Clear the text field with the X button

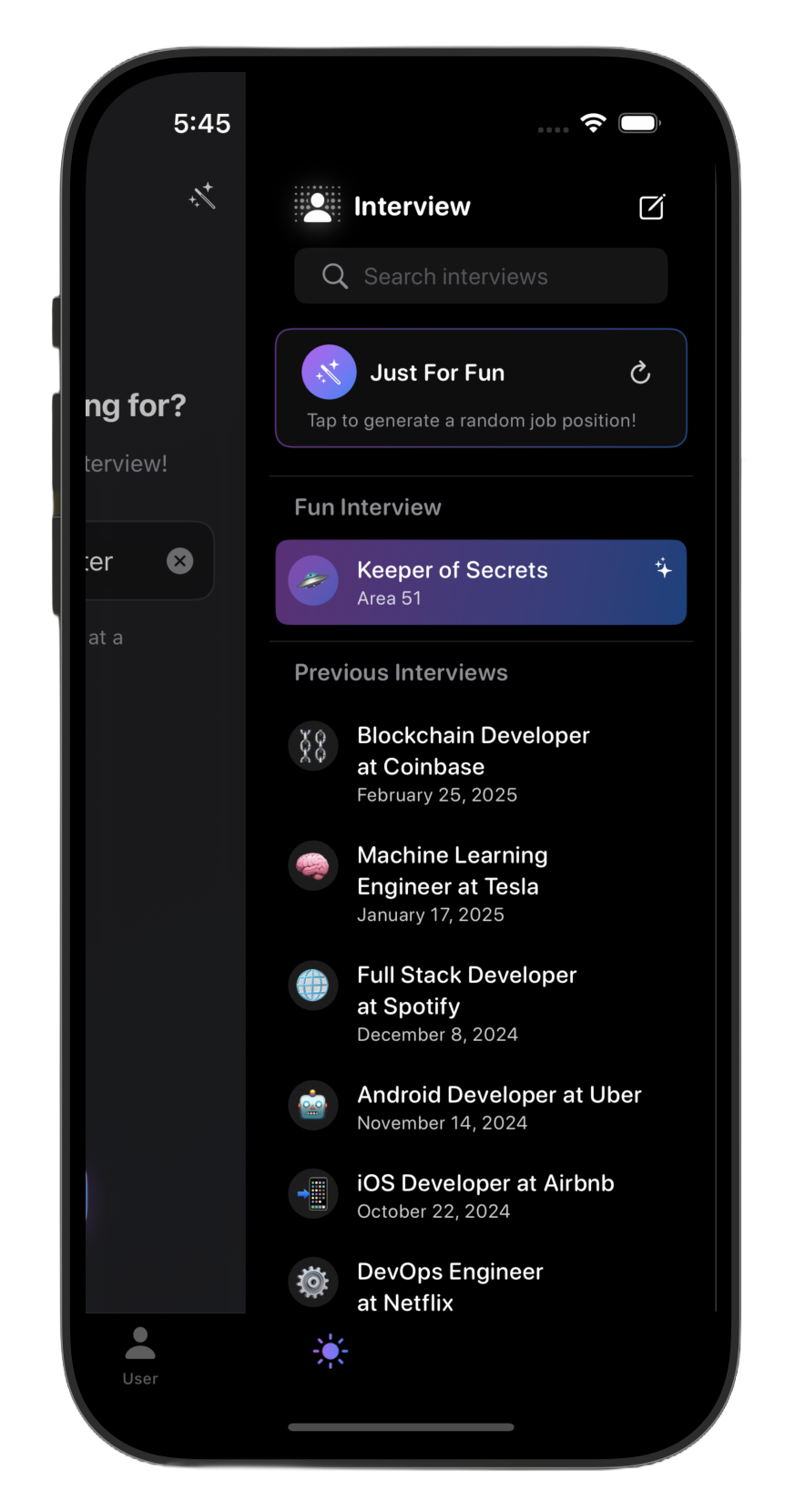[180, 561]
